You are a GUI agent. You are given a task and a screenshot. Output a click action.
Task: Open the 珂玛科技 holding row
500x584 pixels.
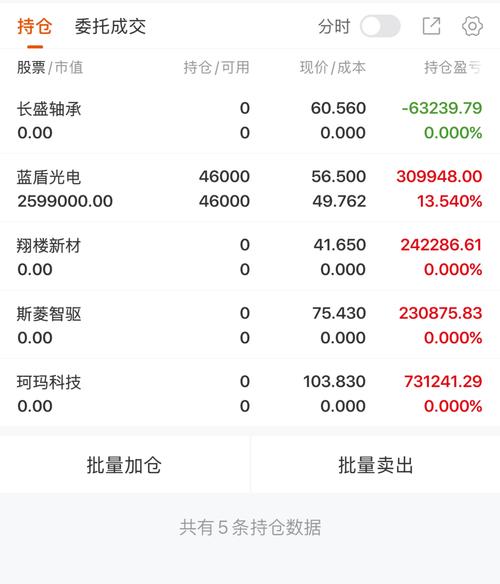coord(250,394)
